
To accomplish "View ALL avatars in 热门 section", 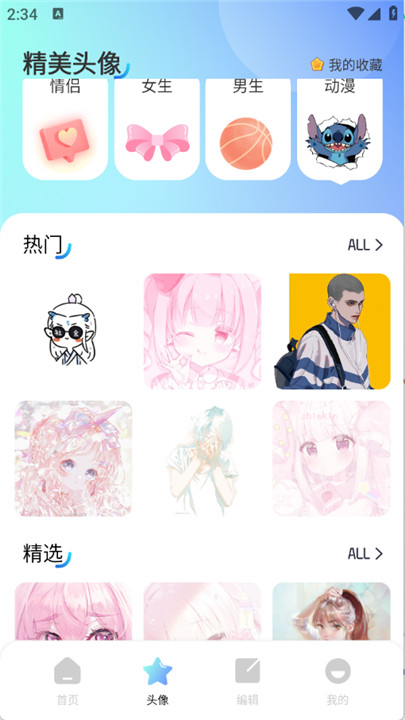I will tap(365, 245).
